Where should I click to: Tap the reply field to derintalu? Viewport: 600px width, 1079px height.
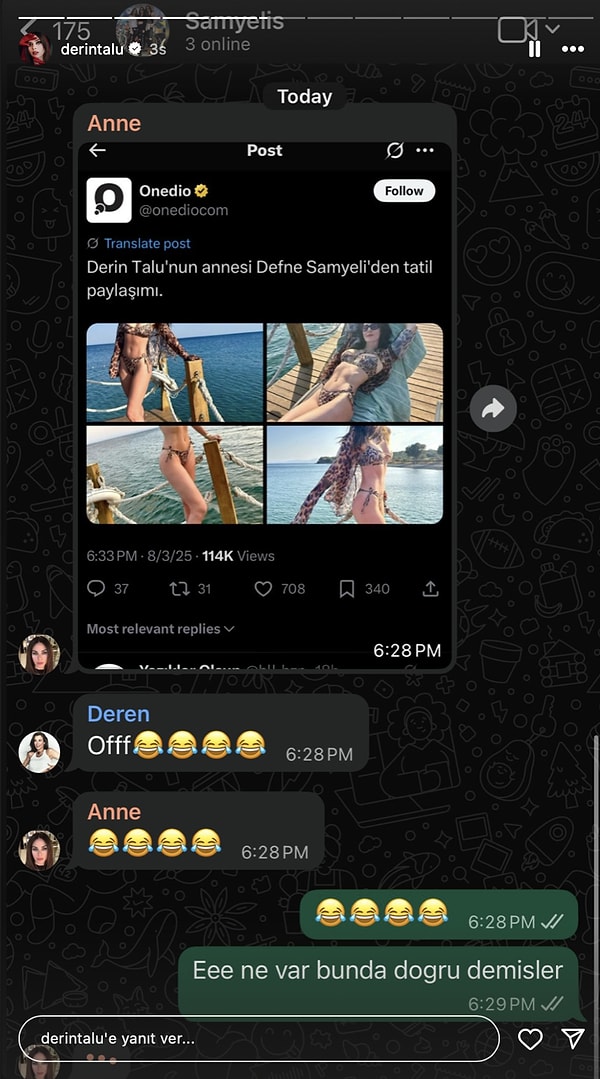(258, 1038)
